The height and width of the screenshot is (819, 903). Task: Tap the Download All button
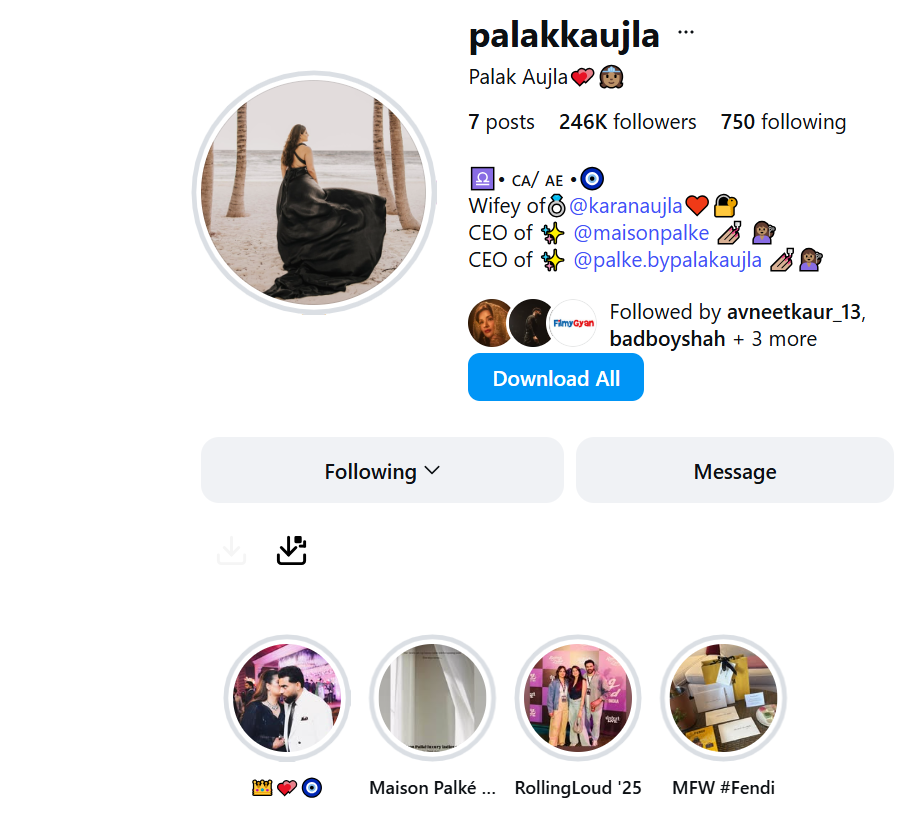(555, 378)
